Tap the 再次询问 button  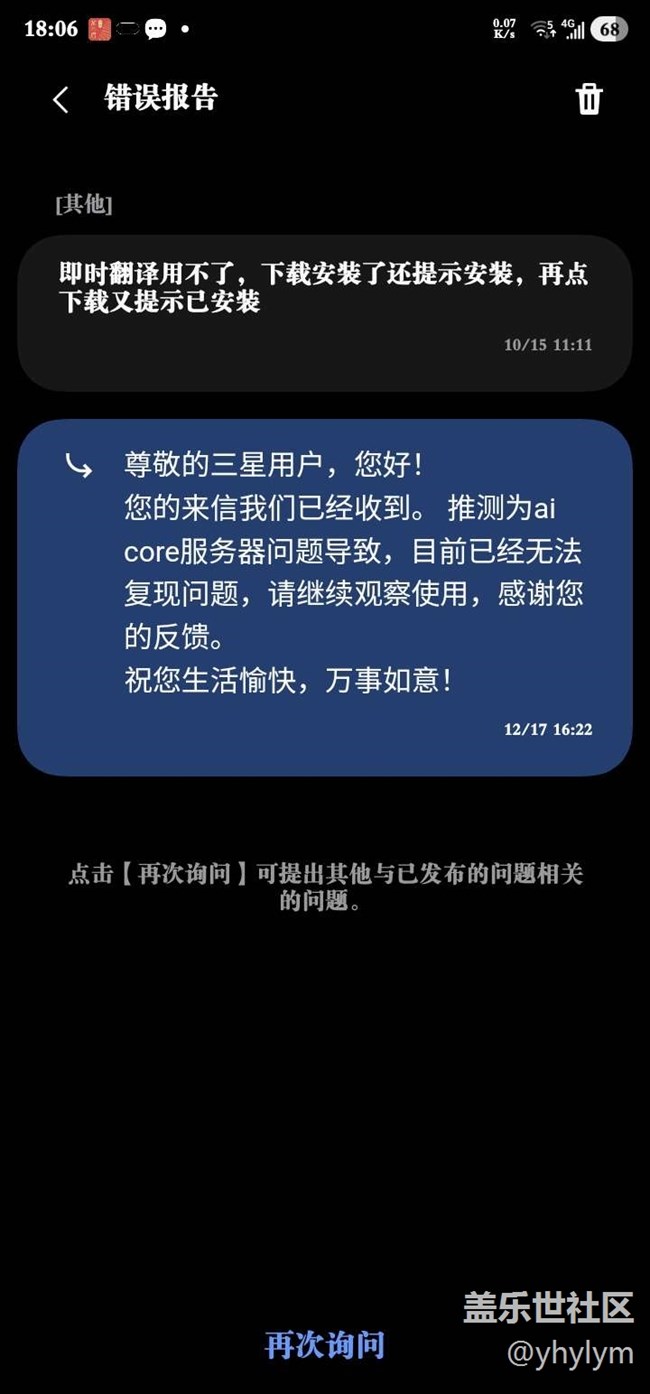pos(324,1344)
